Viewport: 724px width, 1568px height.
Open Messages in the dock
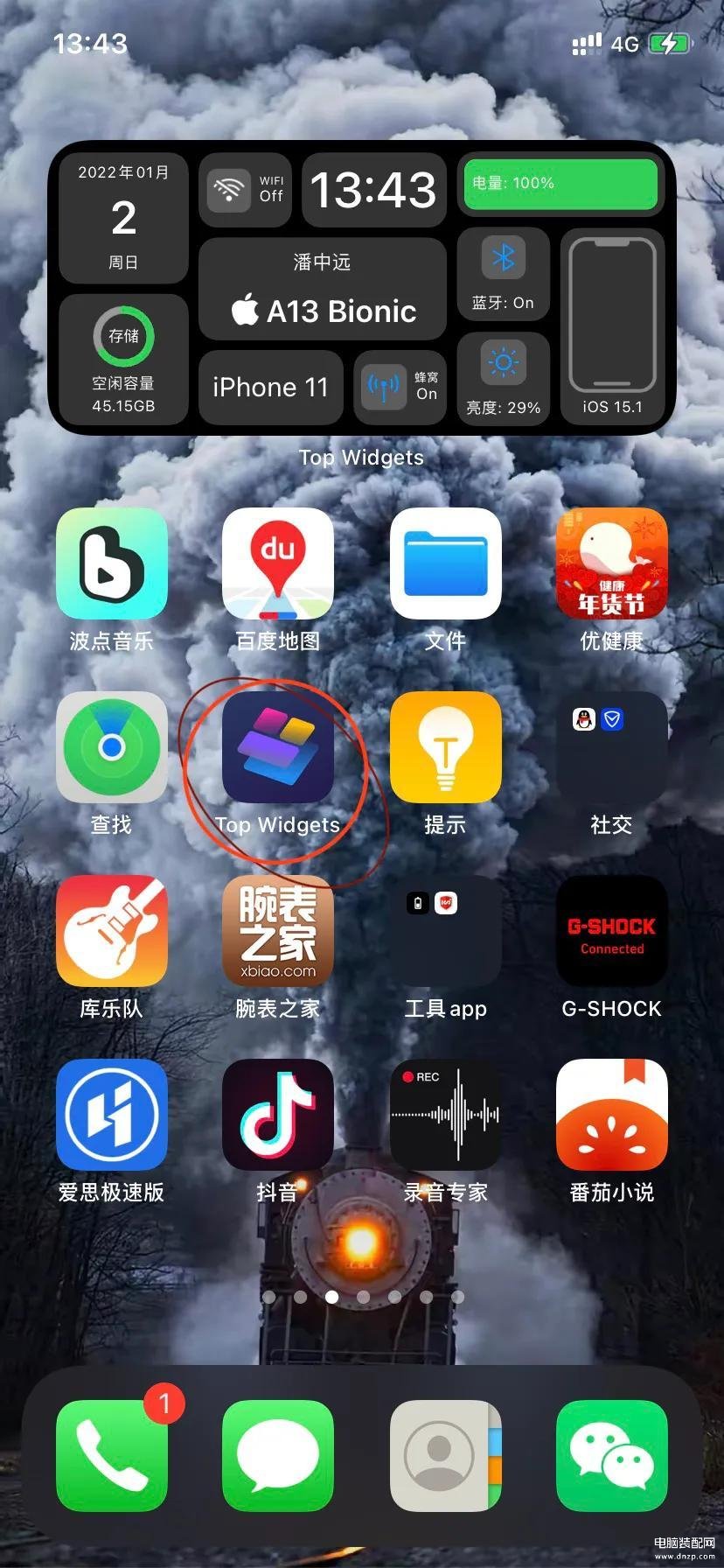(x=278, y=1456)
